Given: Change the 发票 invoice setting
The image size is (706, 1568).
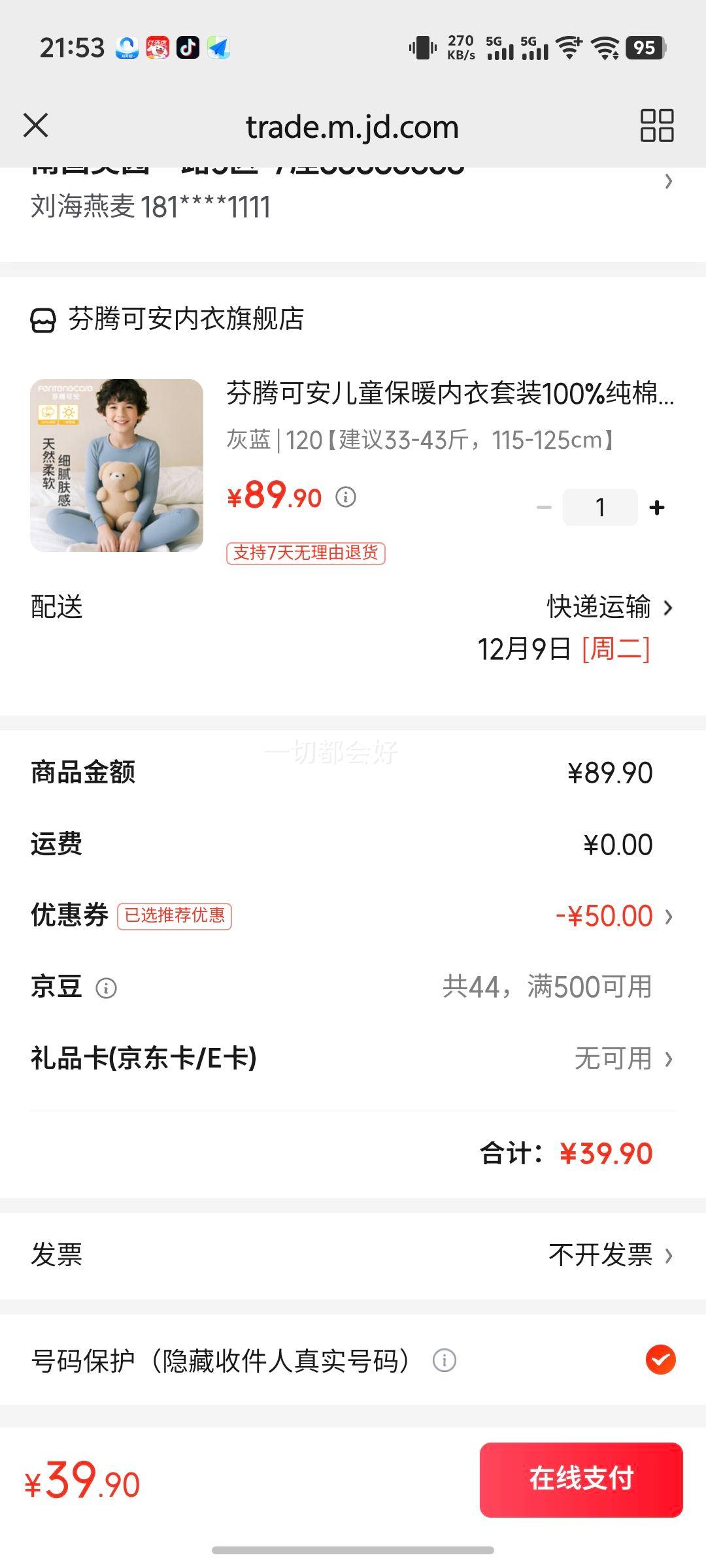Looking at the screenshot, I should 609,1255.
